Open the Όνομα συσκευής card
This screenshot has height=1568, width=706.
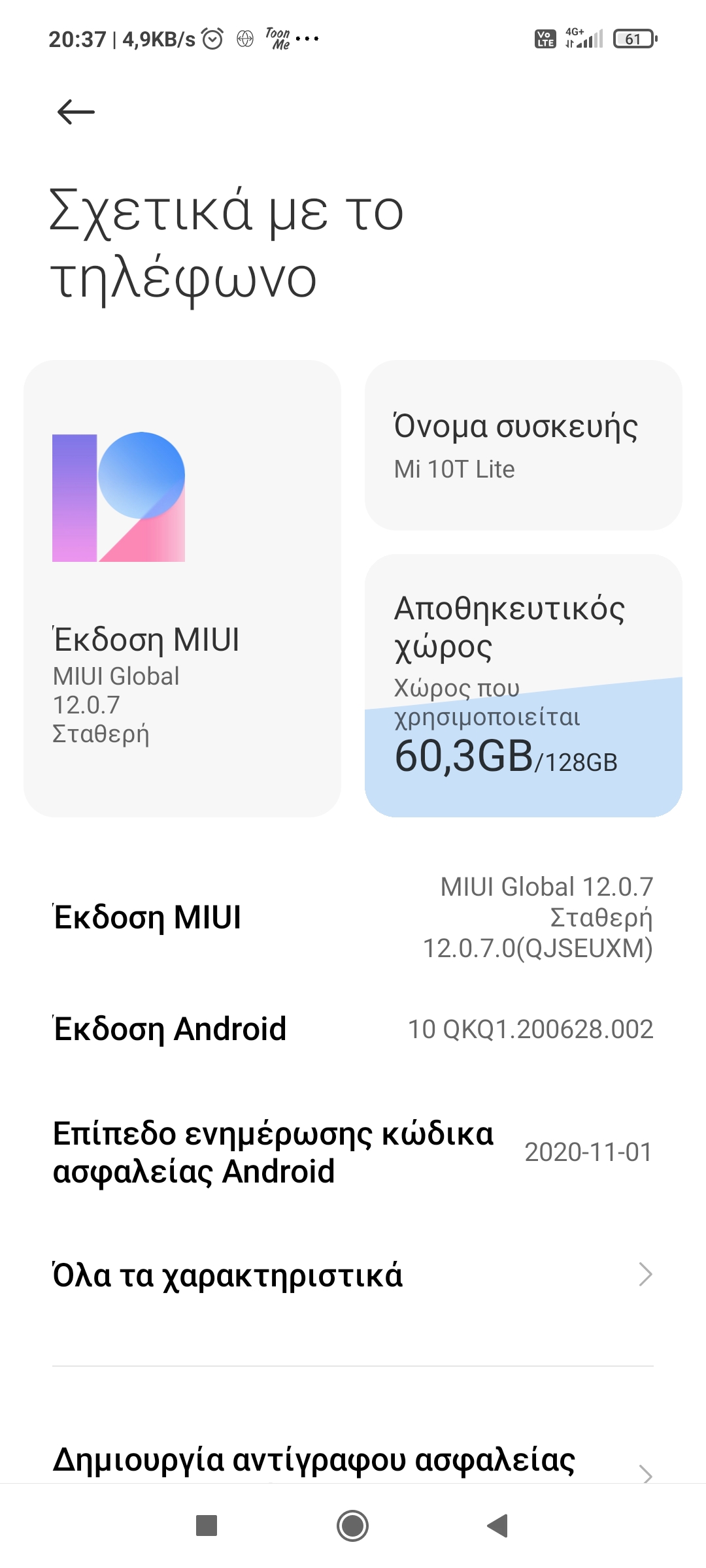point(523,446)
